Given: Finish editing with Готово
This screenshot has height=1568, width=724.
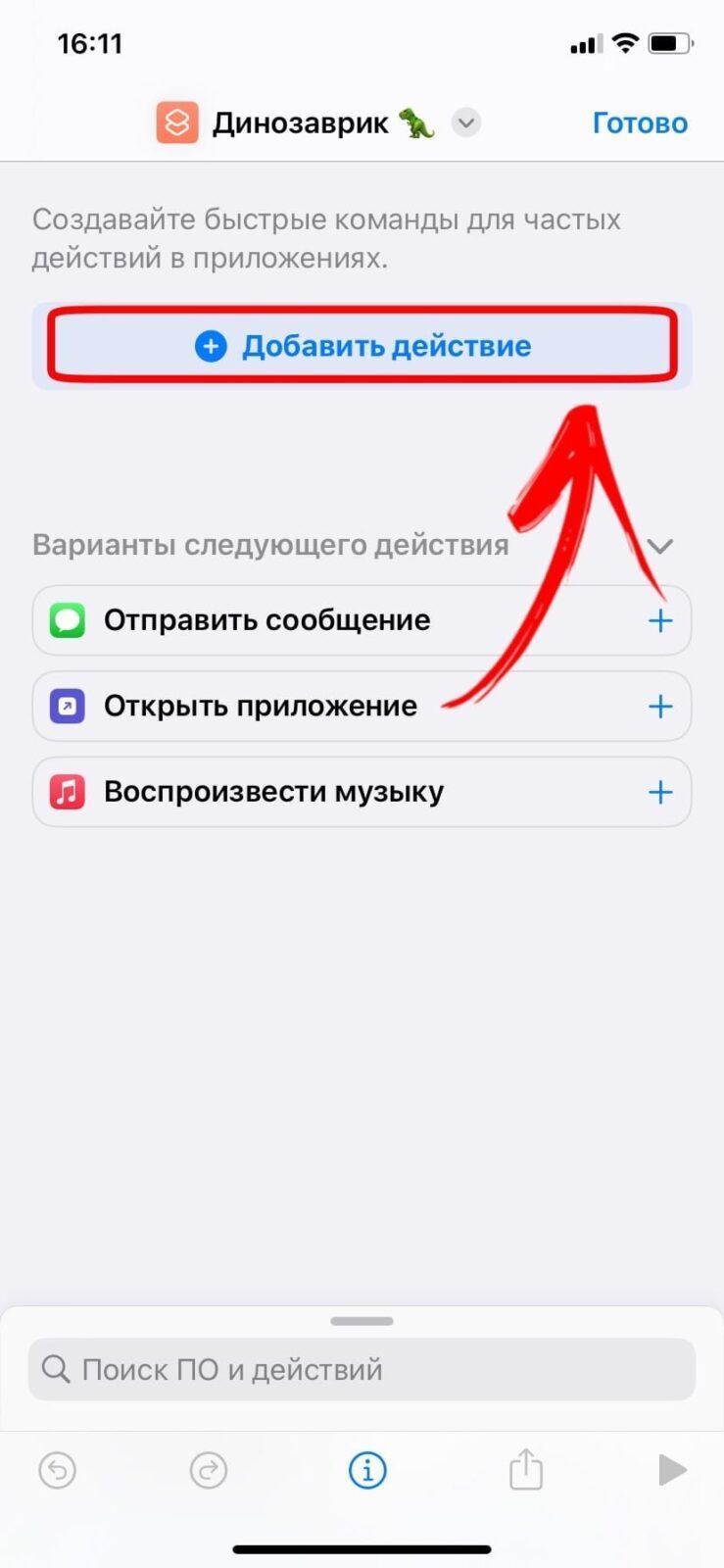Looking at the screenshot, I should pyautogui.click(x=640, y=123).
